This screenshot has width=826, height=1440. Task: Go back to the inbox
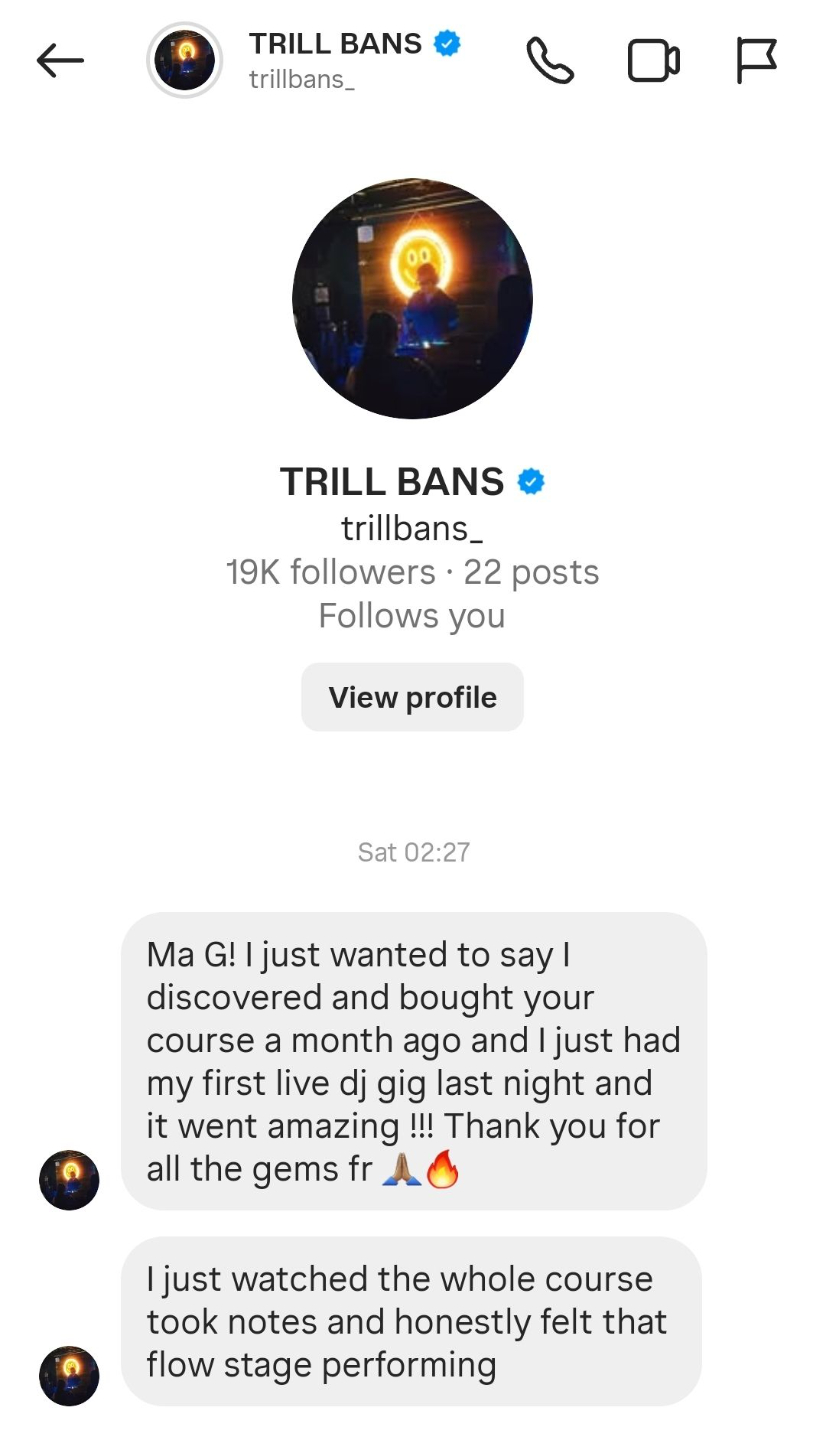tap(60, 61)
